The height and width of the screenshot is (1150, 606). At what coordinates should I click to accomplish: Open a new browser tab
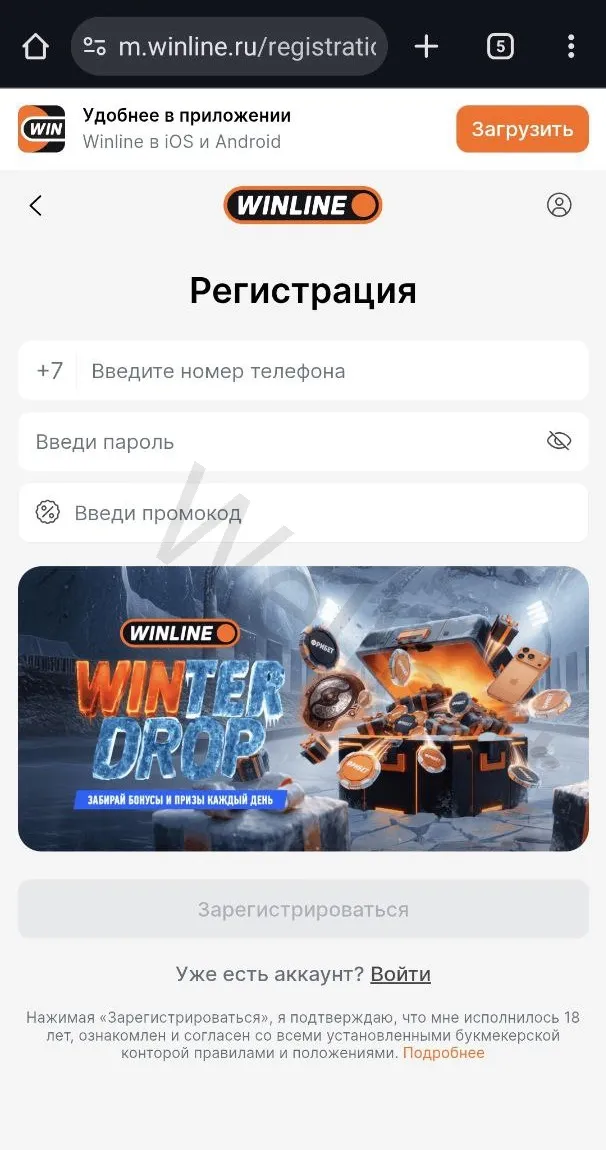426,46
